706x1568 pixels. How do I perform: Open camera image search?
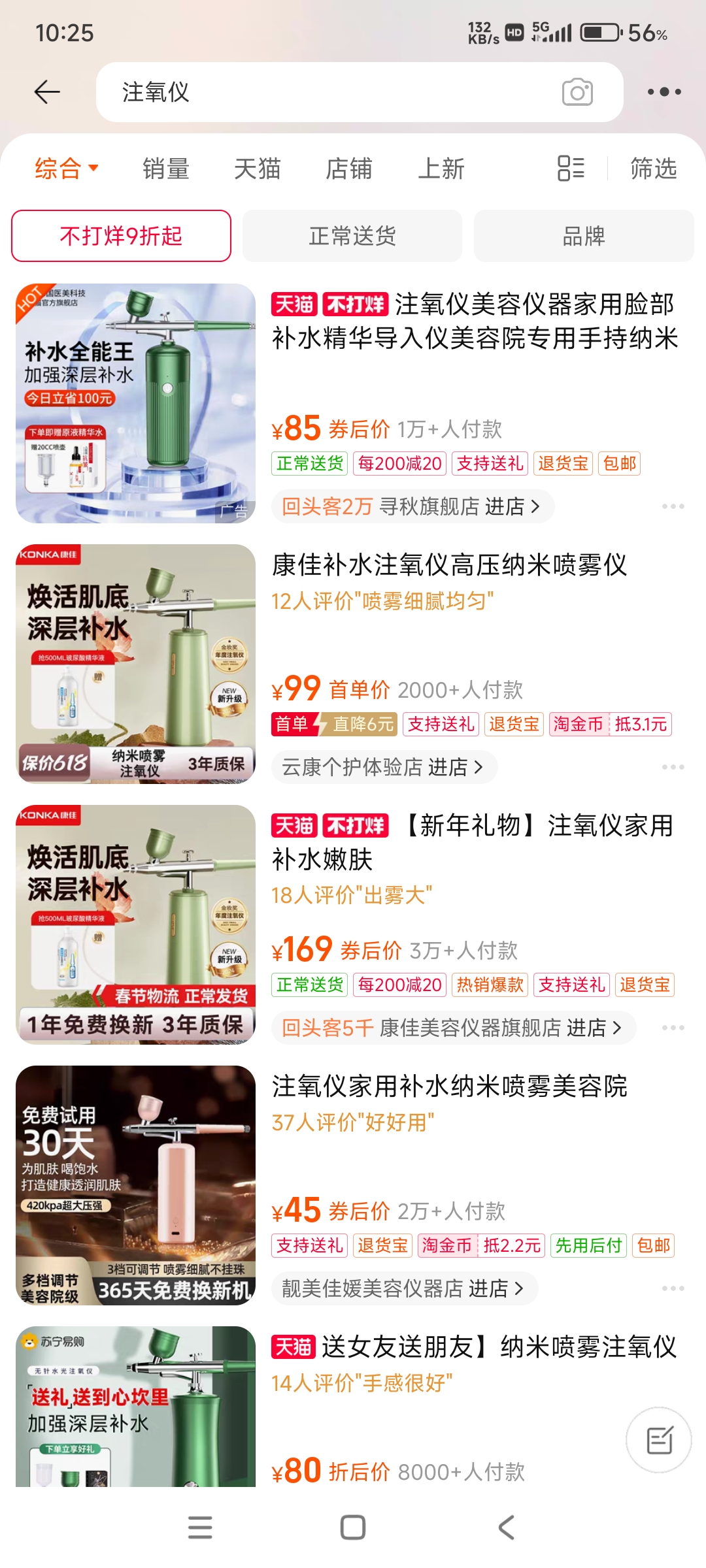pos(577,92)
